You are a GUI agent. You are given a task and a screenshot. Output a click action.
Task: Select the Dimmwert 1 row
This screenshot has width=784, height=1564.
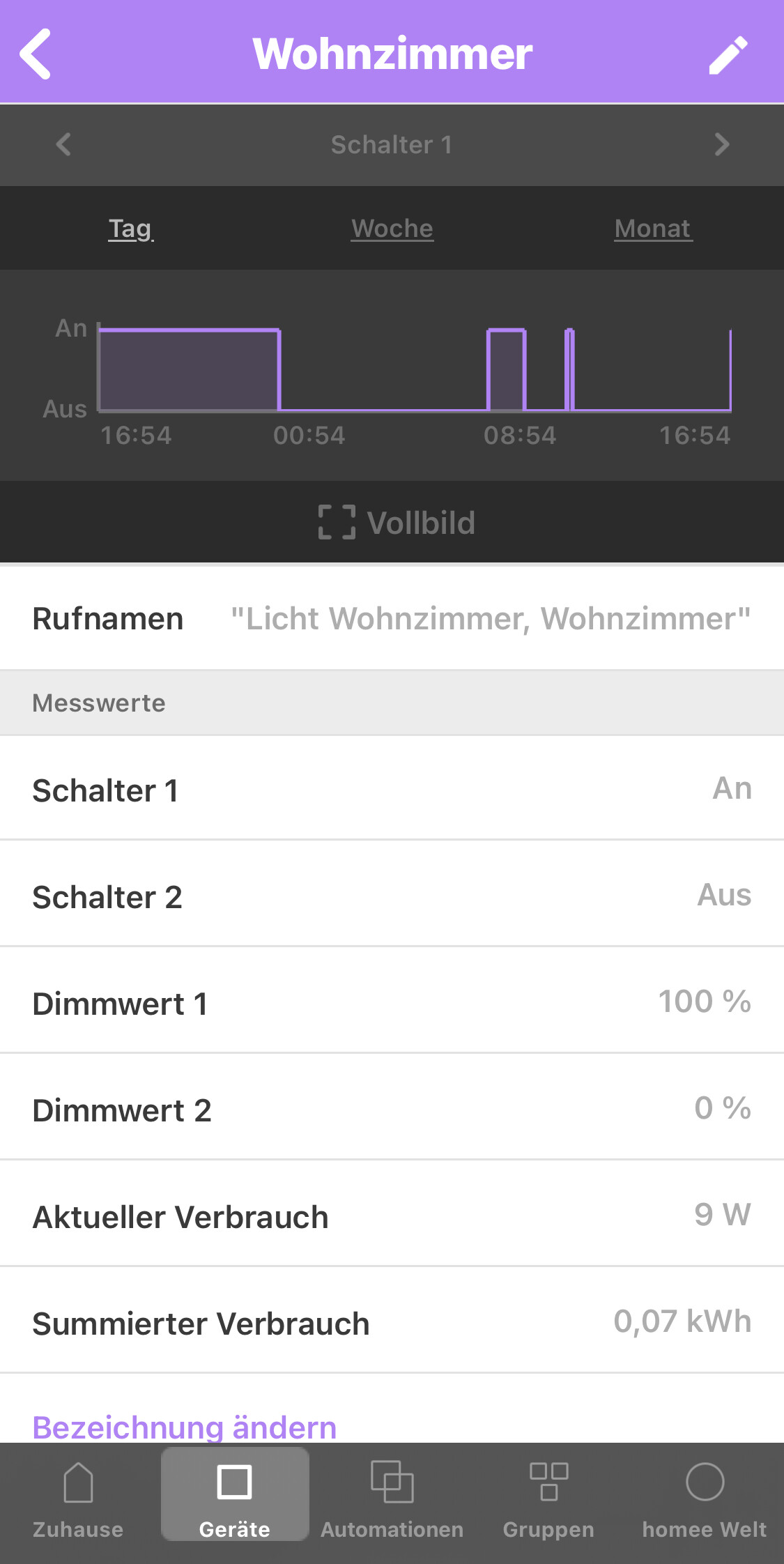392,1002
